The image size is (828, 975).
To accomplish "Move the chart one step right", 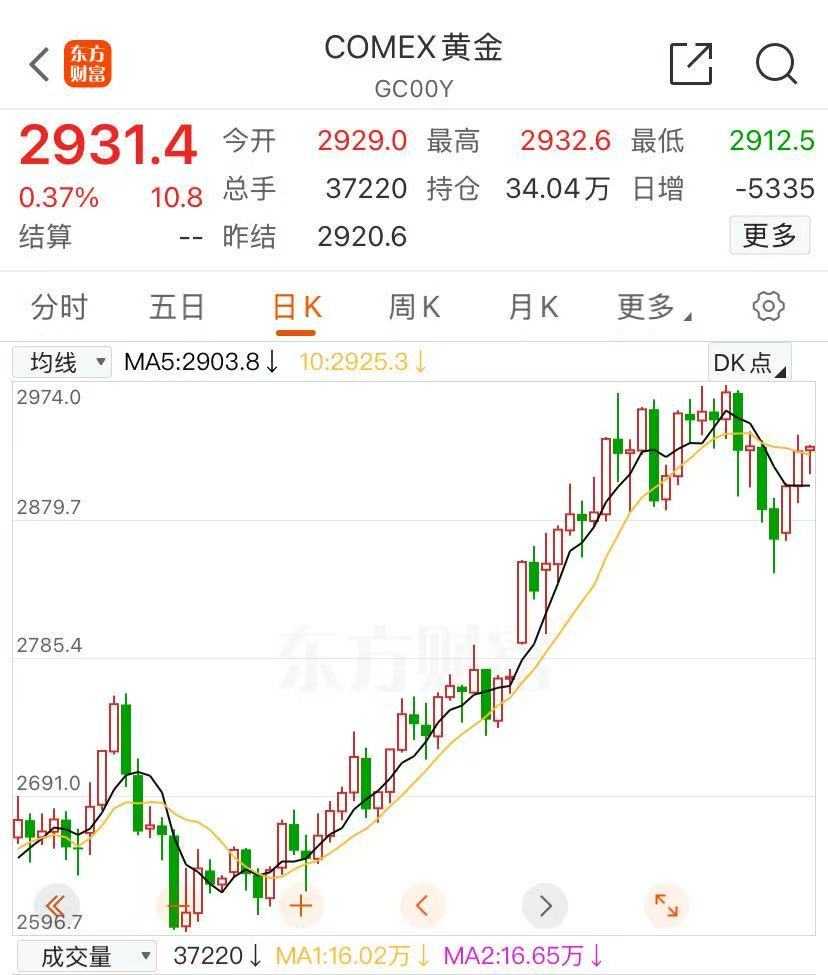I will 545,906.
